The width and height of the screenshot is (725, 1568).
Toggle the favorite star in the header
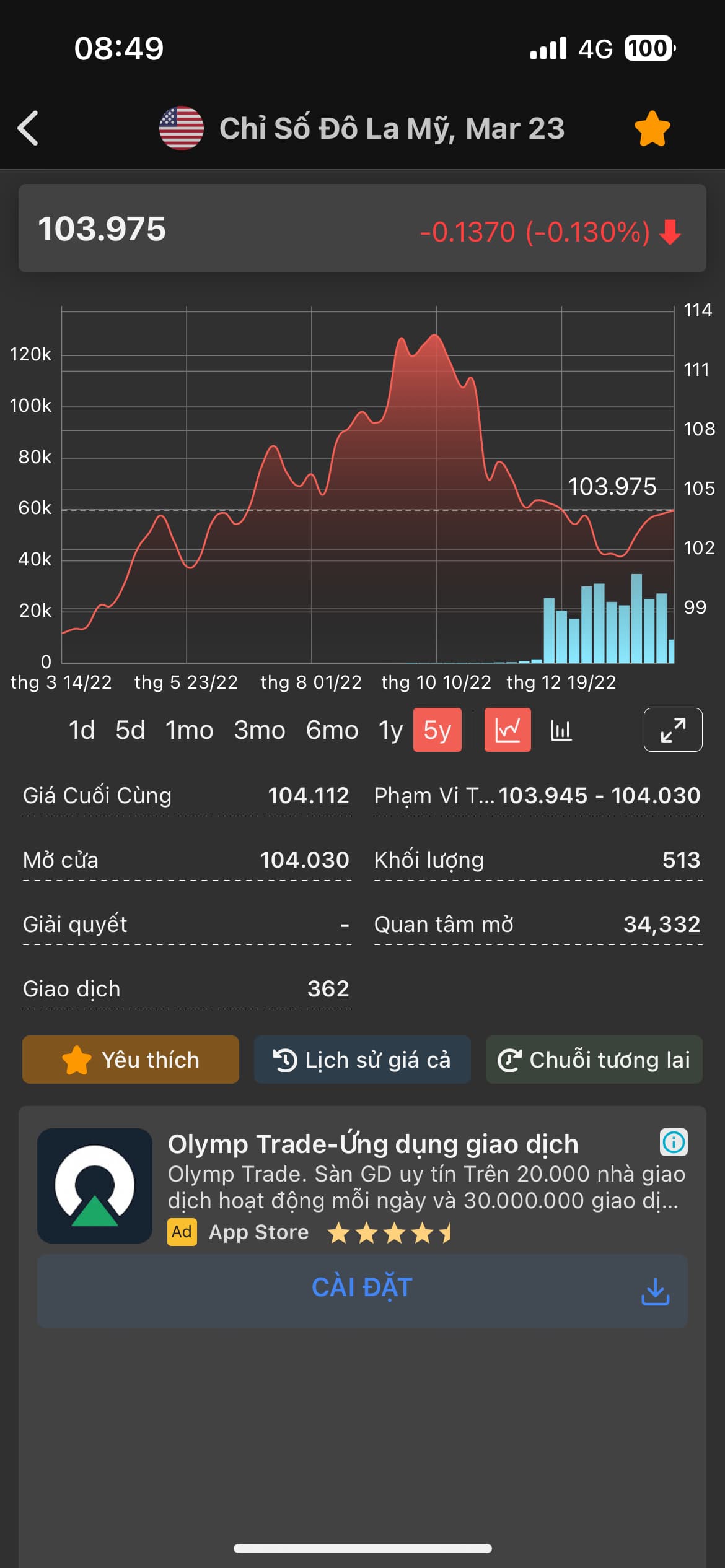pyautogui.click(x=652, y=129)
